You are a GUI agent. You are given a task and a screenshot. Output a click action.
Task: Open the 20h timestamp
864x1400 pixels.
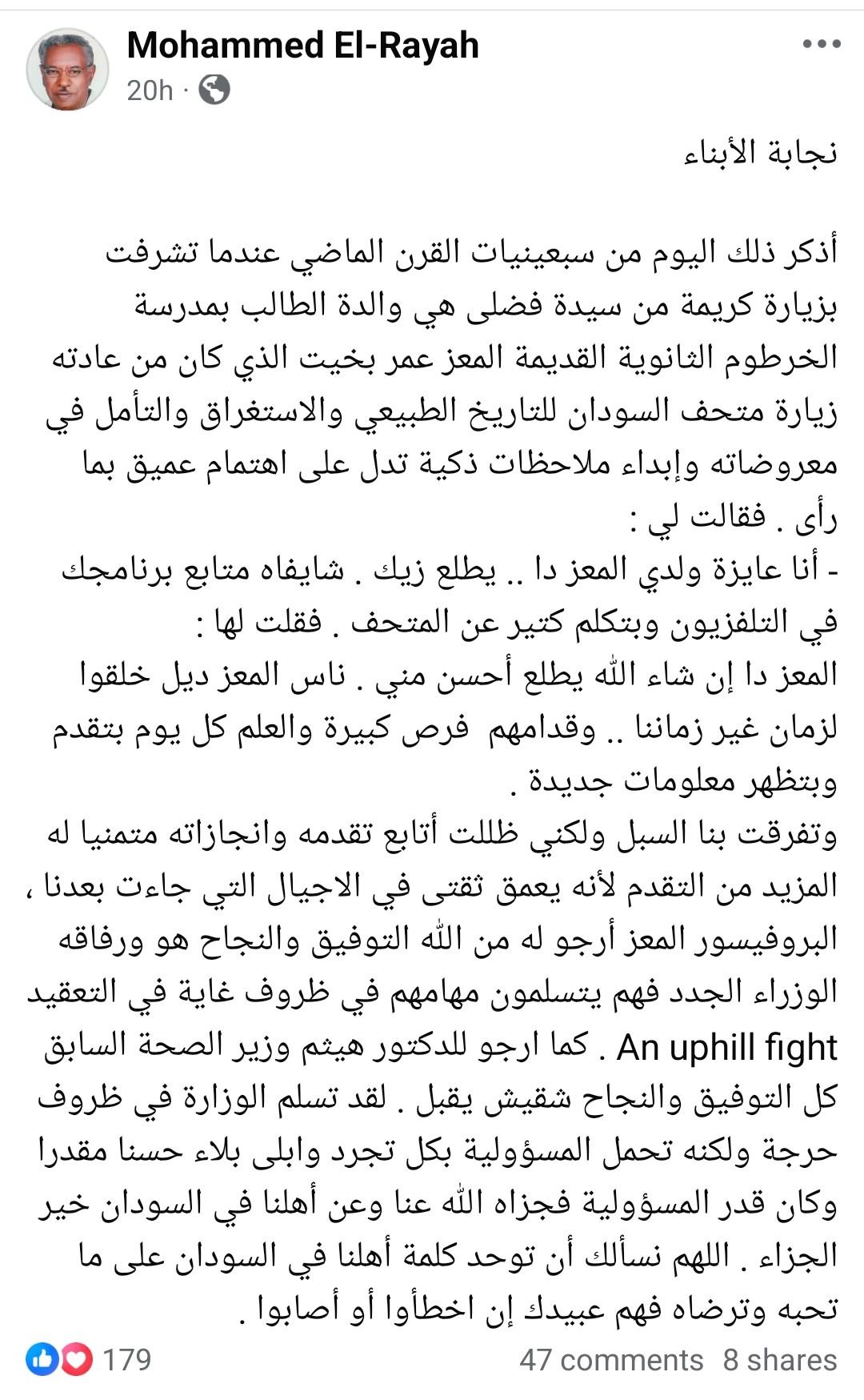click(150, 90)
